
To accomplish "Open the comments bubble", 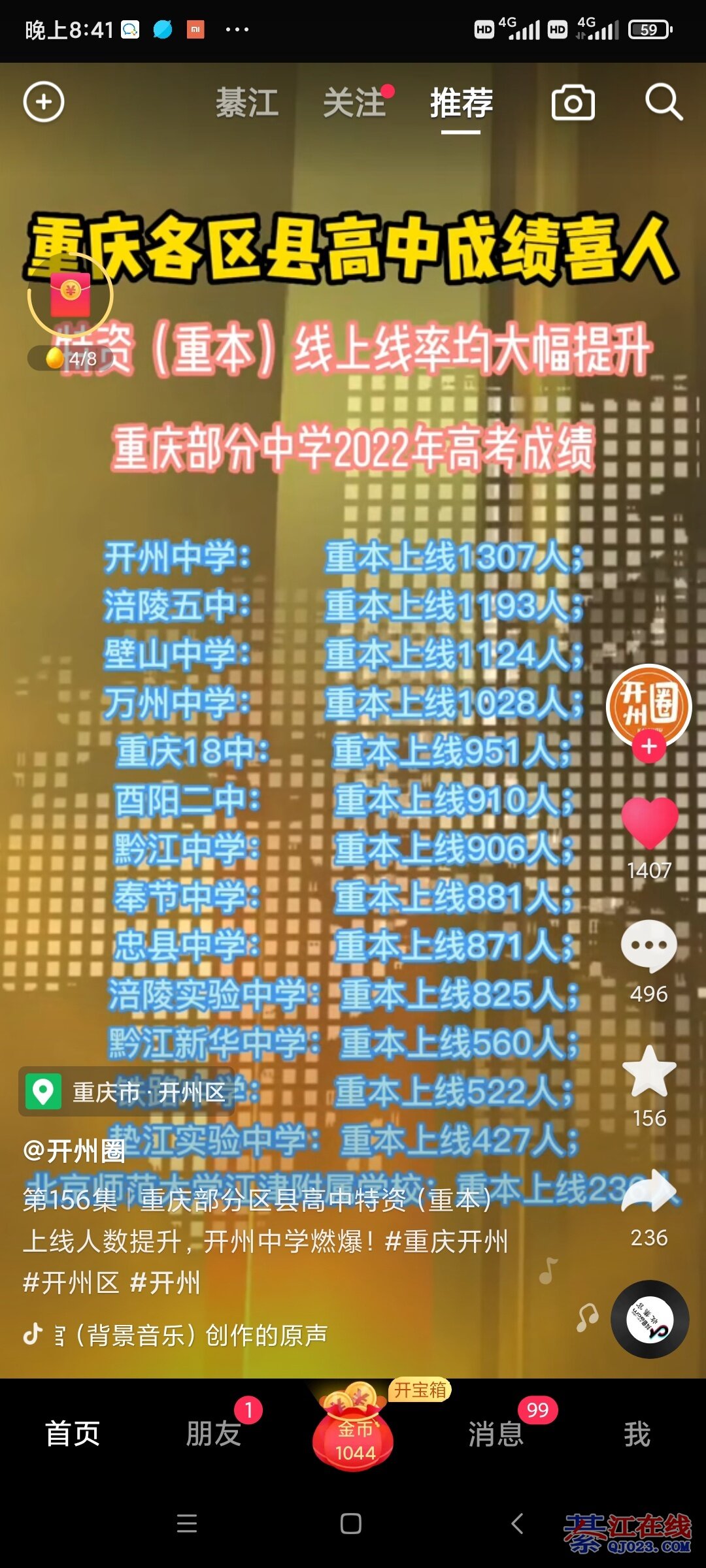I will (x=648, y=946).
